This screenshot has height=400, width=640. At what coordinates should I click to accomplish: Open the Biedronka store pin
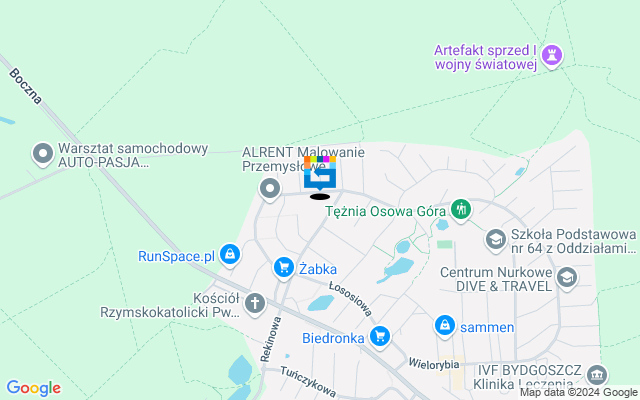click(x=379, y=337)
